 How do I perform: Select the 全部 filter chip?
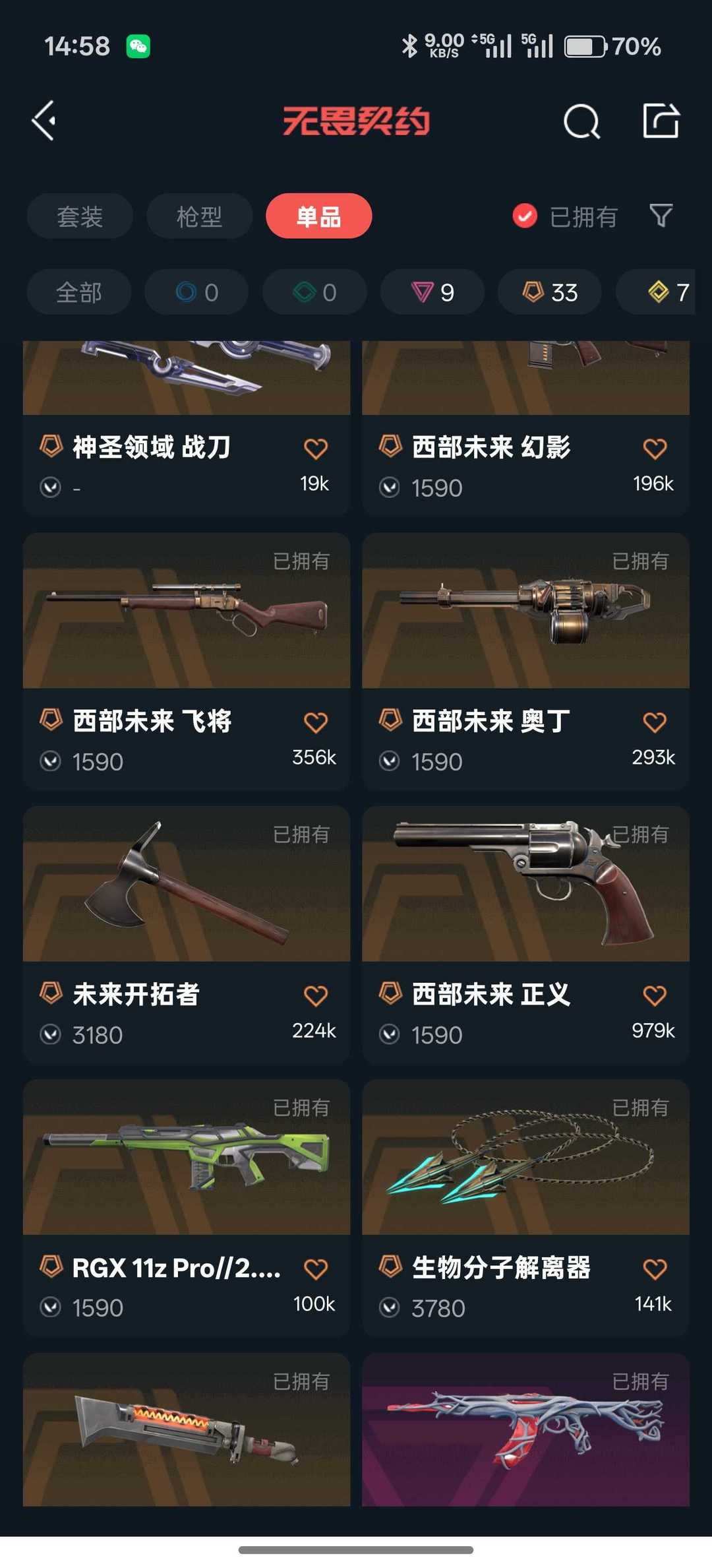(79, 292)
